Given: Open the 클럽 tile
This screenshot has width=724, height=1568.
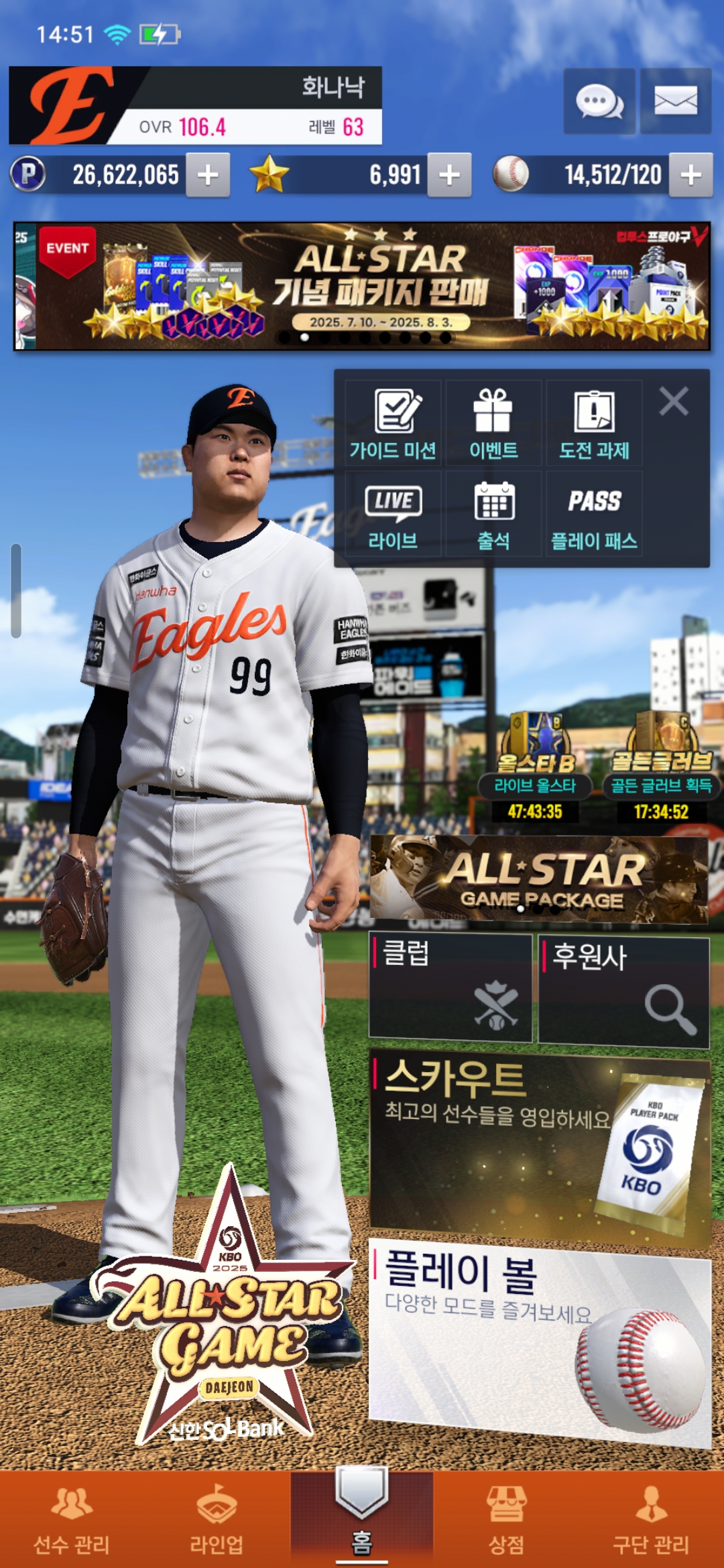Looking at the screenshot, I should click(x=450, y=988).
